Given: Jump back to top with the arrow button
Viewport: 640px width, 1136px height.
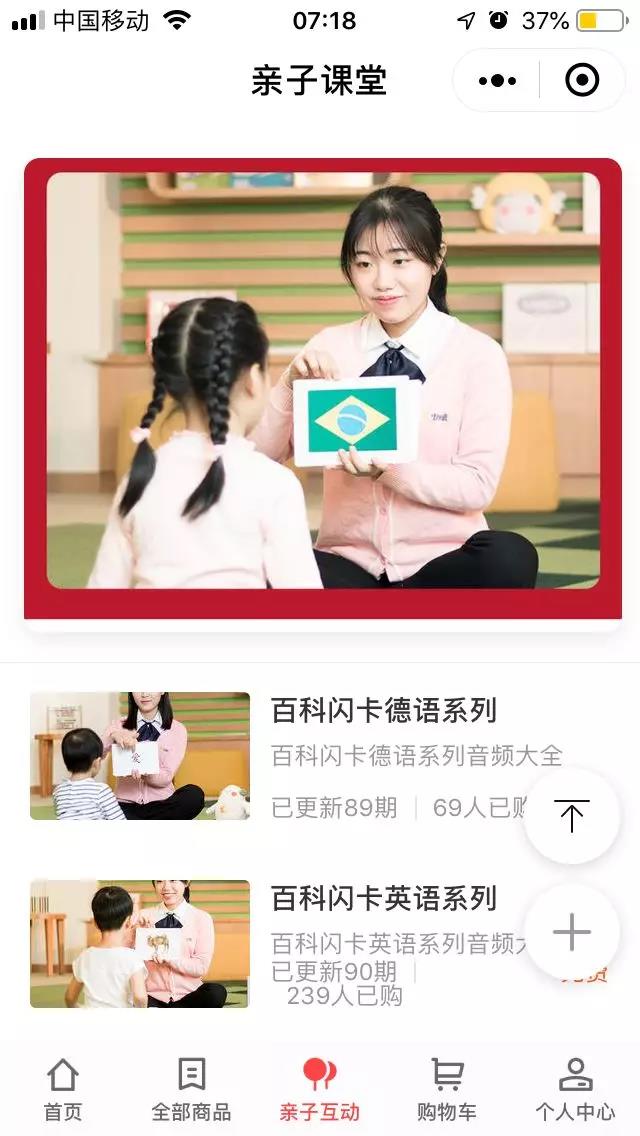Looking at the screenshot, I should click(572, 816).
